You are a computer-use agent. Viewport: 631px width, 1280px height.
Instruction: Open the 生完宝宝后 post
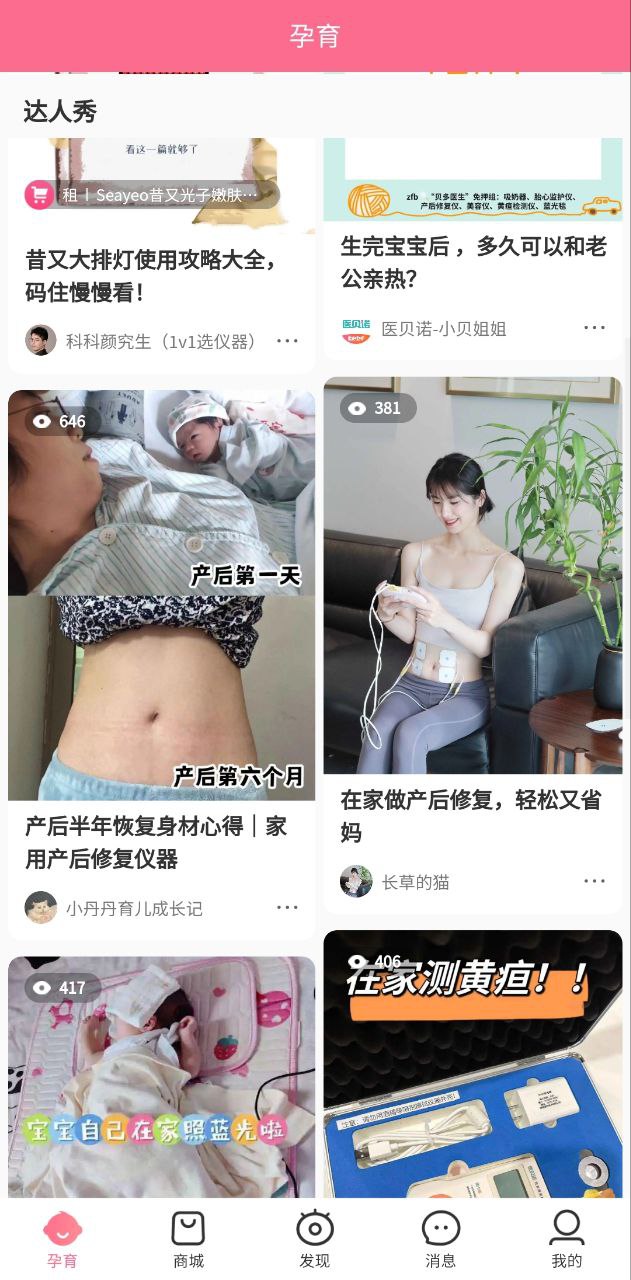pyautogui.click(x=473, y=262)
